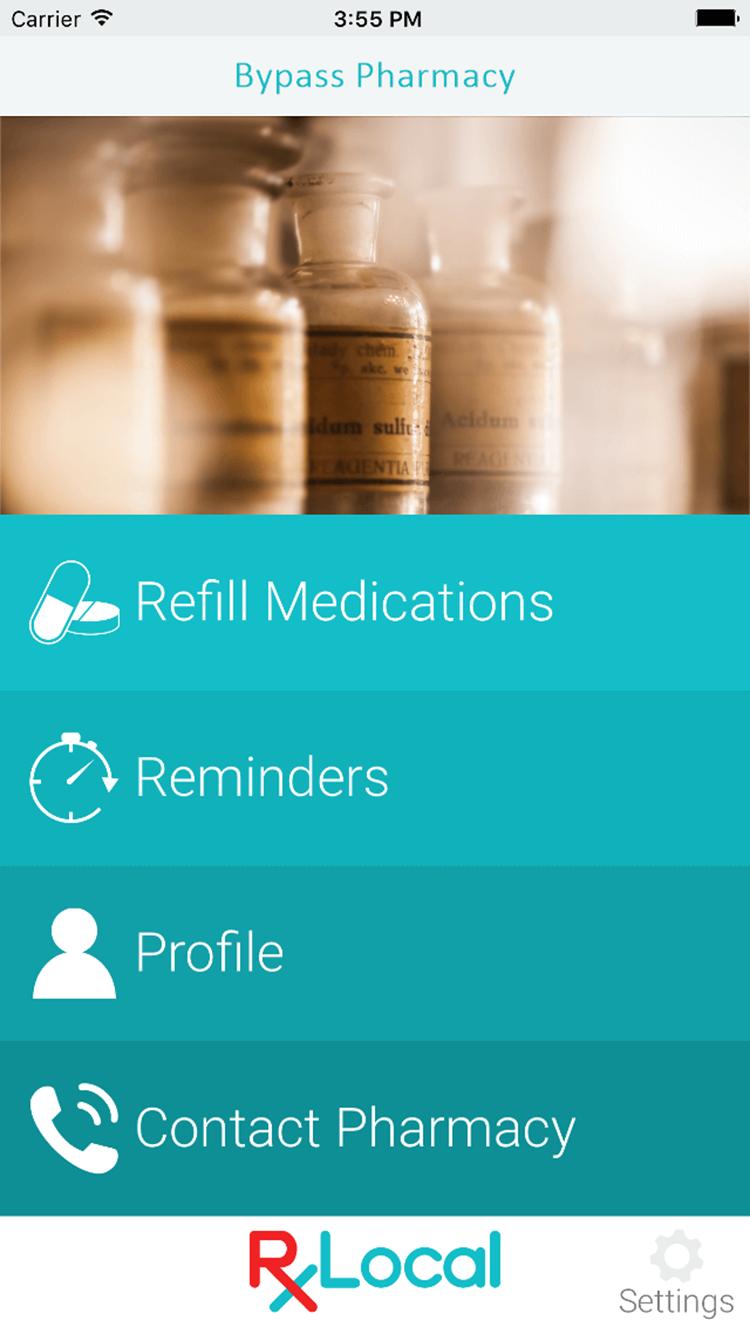Open the Refill Medications section
Viewport: 750px width, 1334px height.
click(x=345, y=600)
